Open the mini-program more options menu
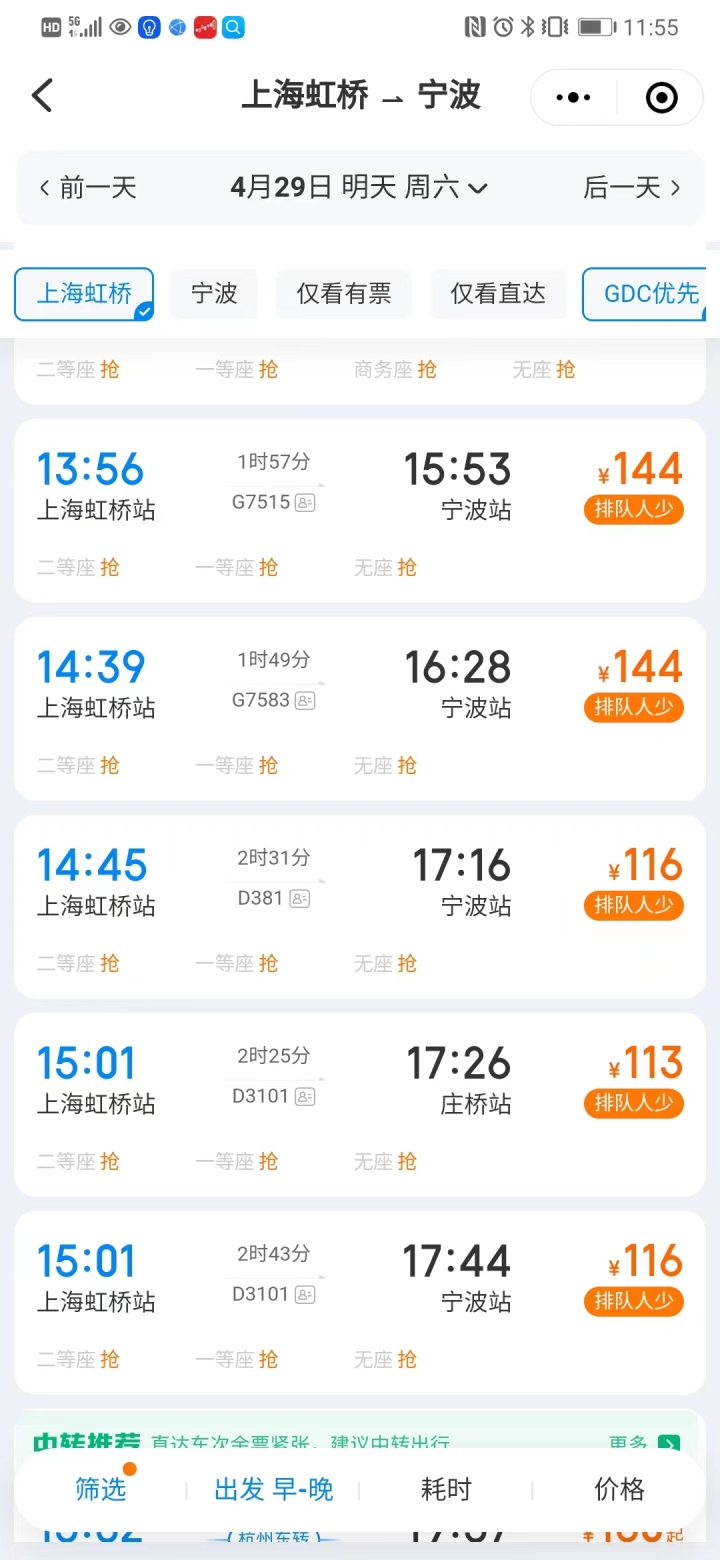720x1560 pixels. pos(573,97)
